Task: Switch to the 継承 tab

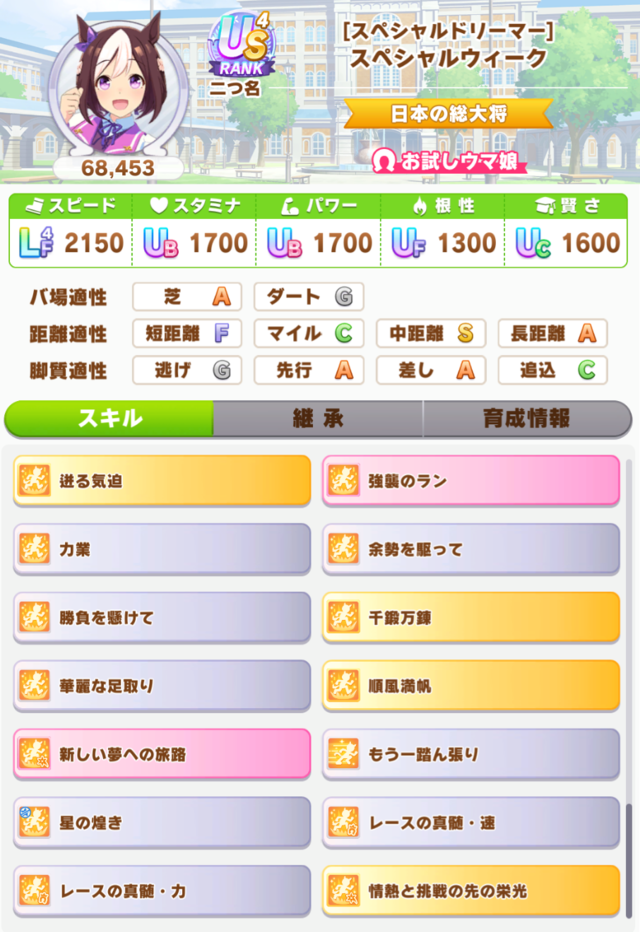Action: pos(318,418)
